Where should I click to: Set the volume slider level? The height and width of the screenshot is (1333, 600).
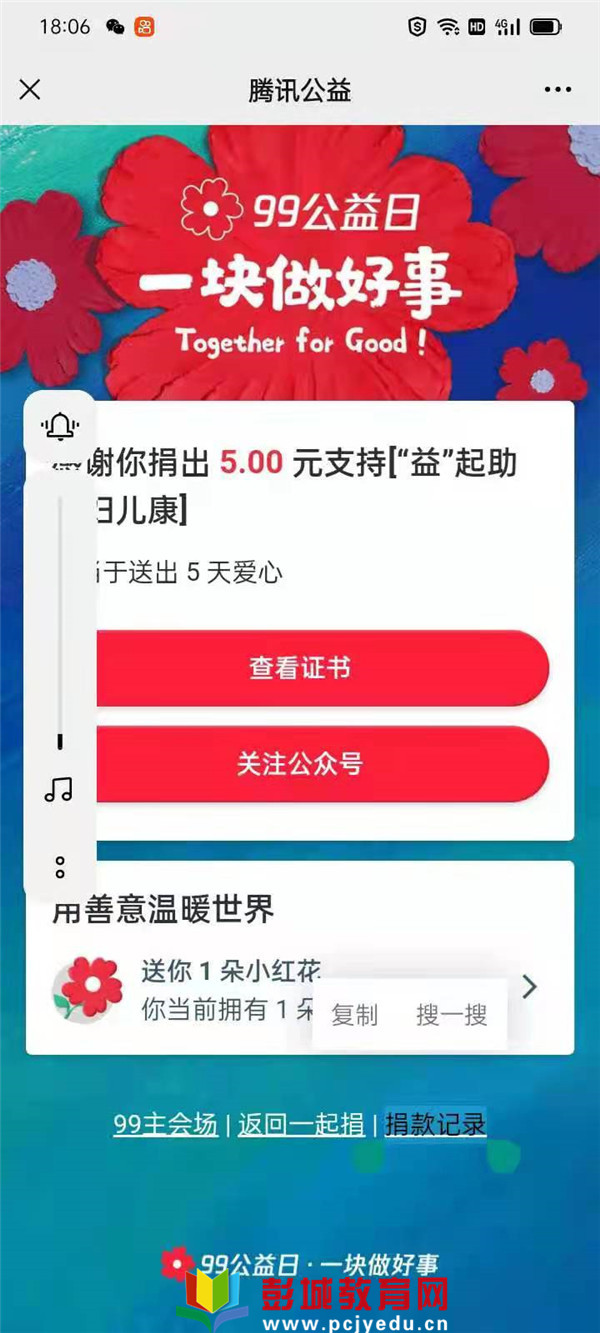click(x=60, y=620)
